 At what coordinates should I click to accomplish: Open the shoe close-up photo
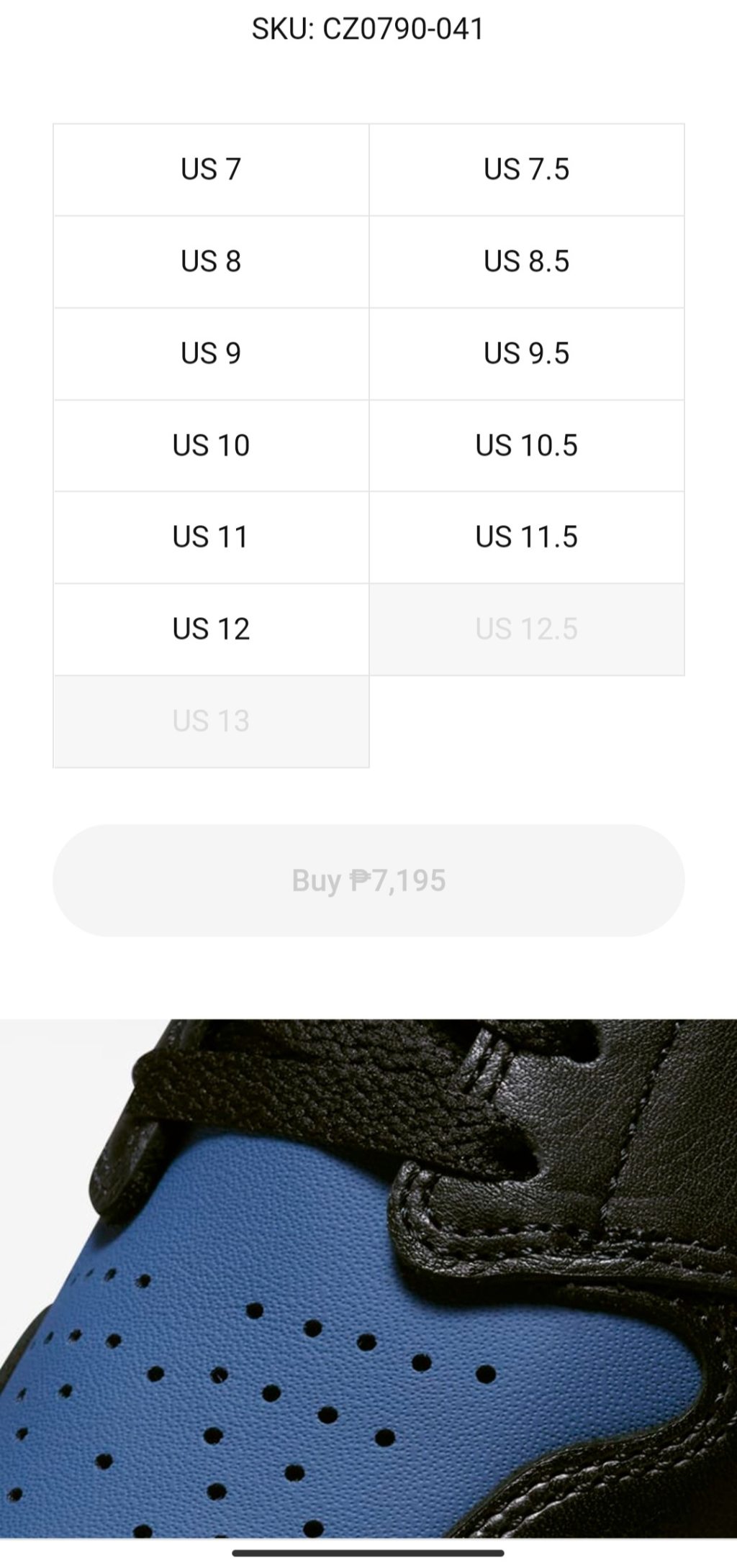[368, 1280]
